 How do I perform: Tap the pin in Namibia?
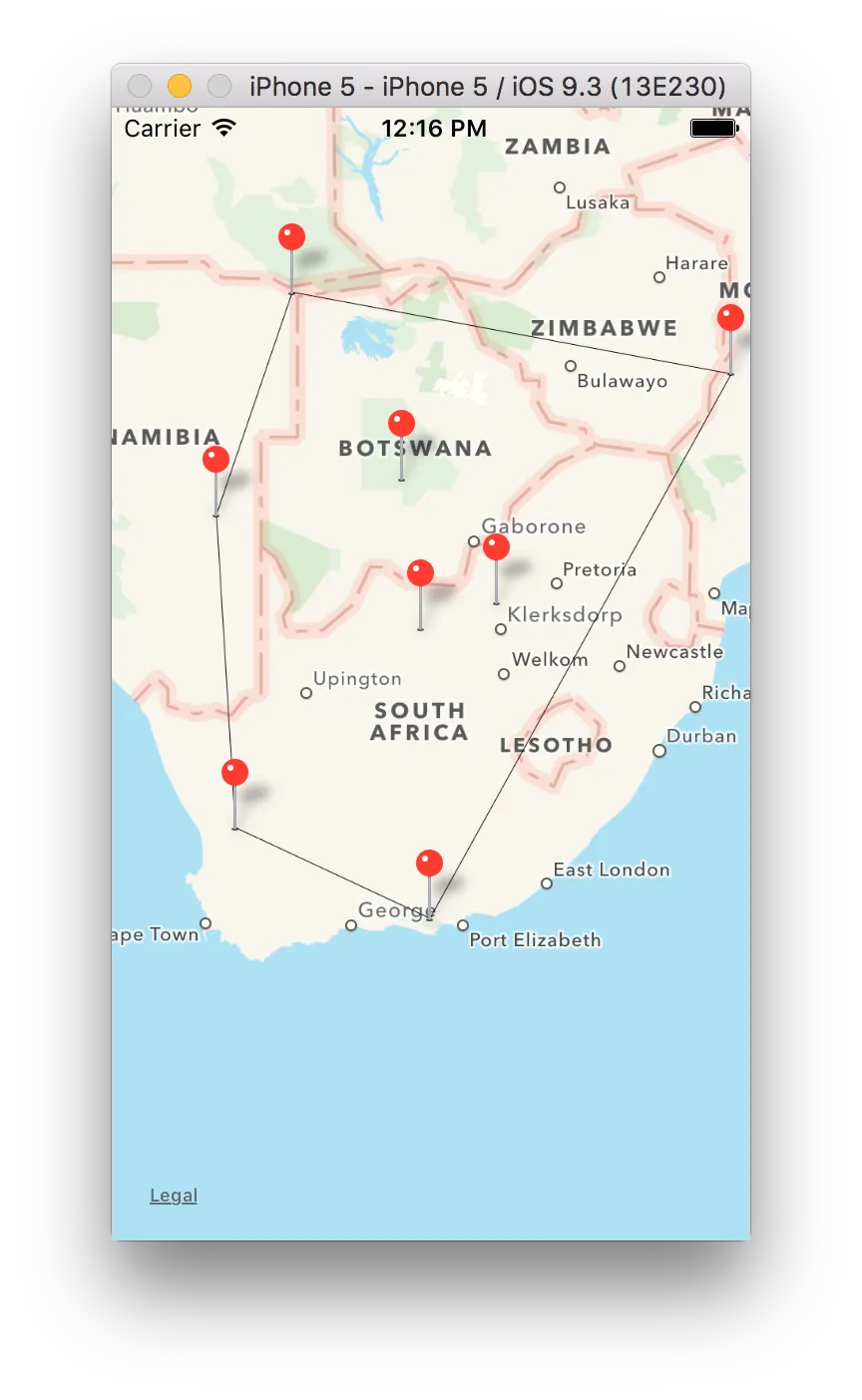215,460
